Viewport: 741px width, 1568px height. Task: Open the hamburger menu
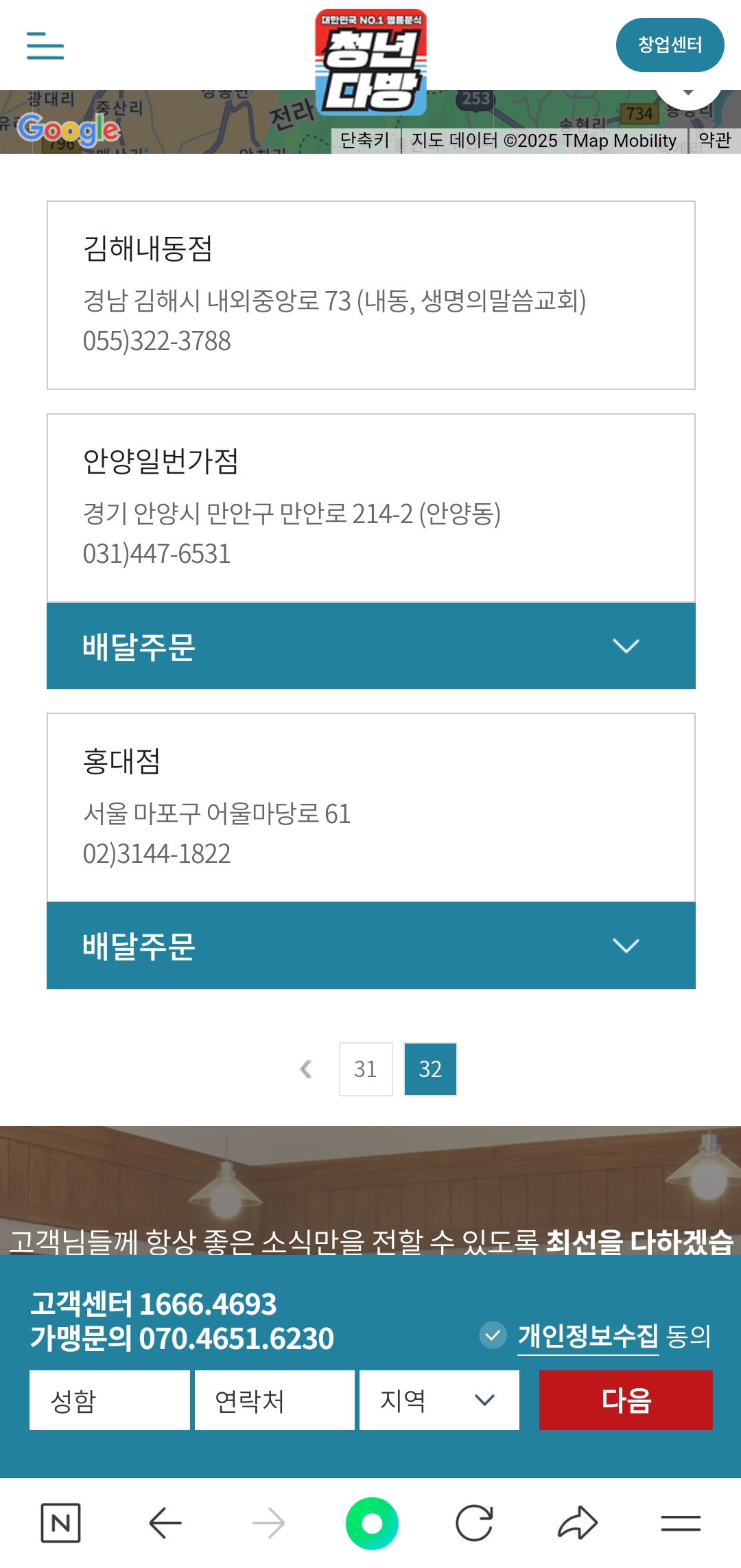tap(45, 45)
